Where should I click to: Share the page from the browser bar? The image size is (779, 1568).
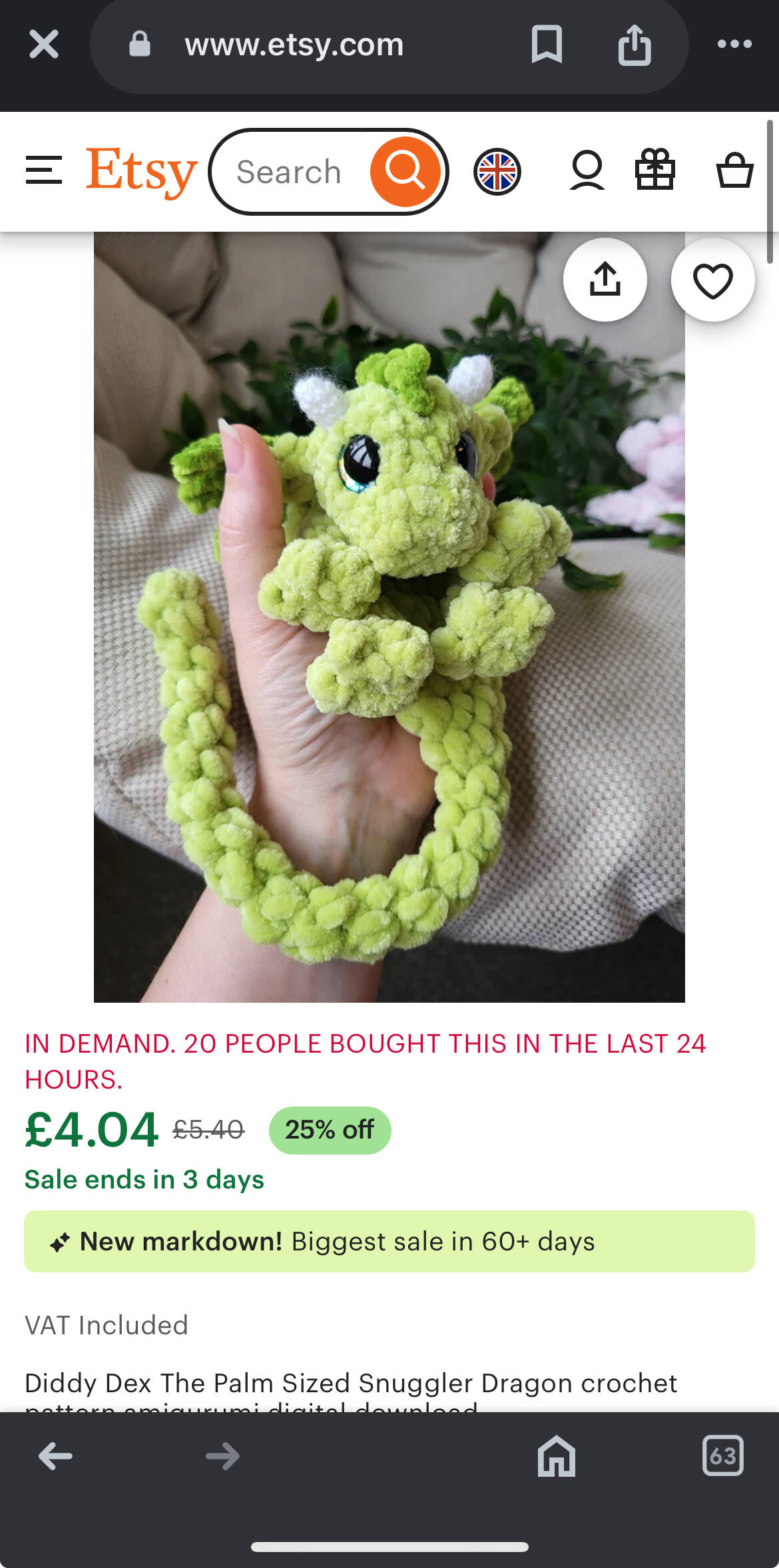click(635, 45)
